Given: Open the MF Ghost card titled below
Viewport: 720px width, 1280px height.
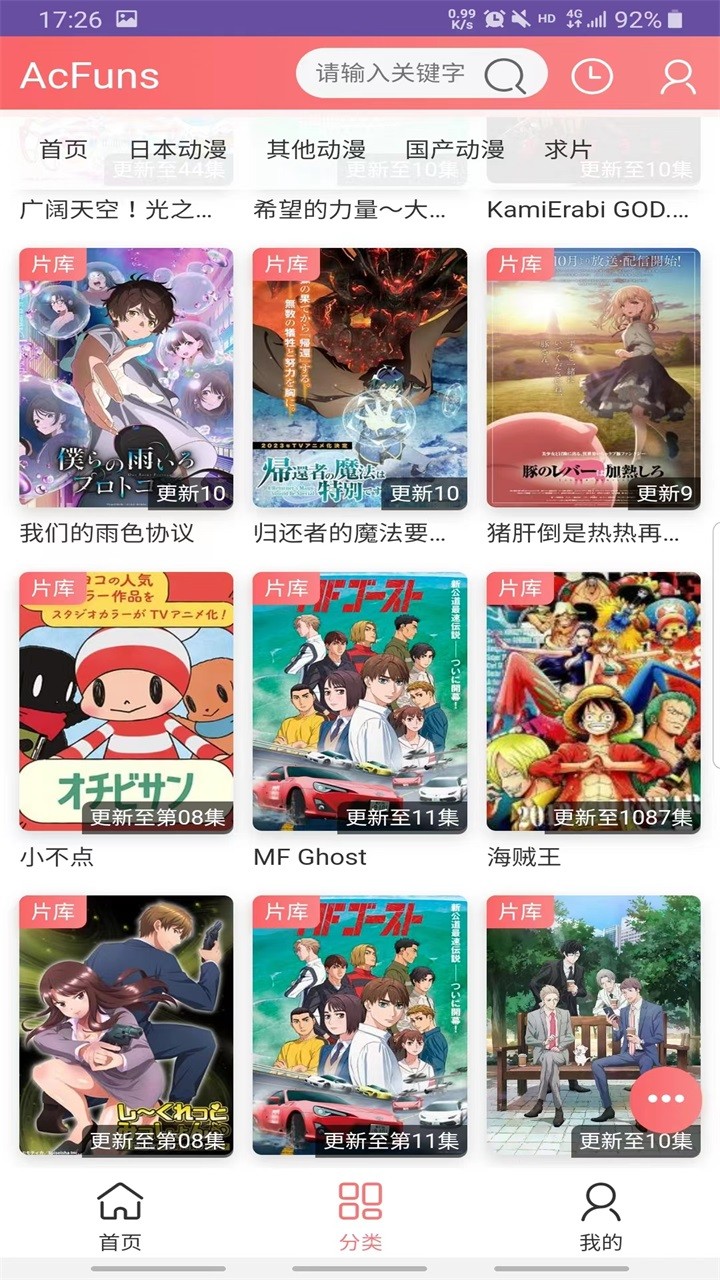Looking at the screenshot, I should click(x=360, y=702).
